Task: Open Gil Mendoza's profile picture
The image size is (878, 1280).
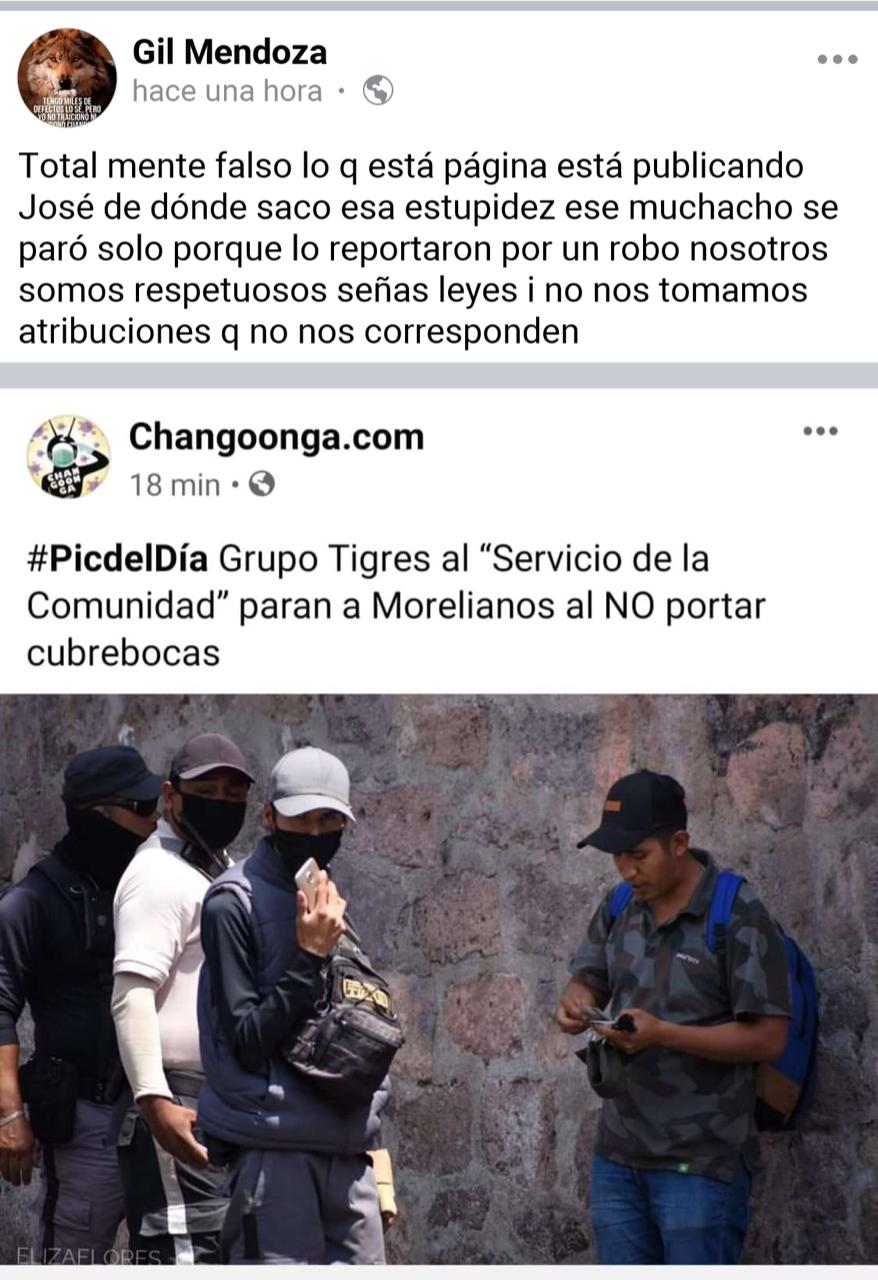Action: (x=67, y=76)
